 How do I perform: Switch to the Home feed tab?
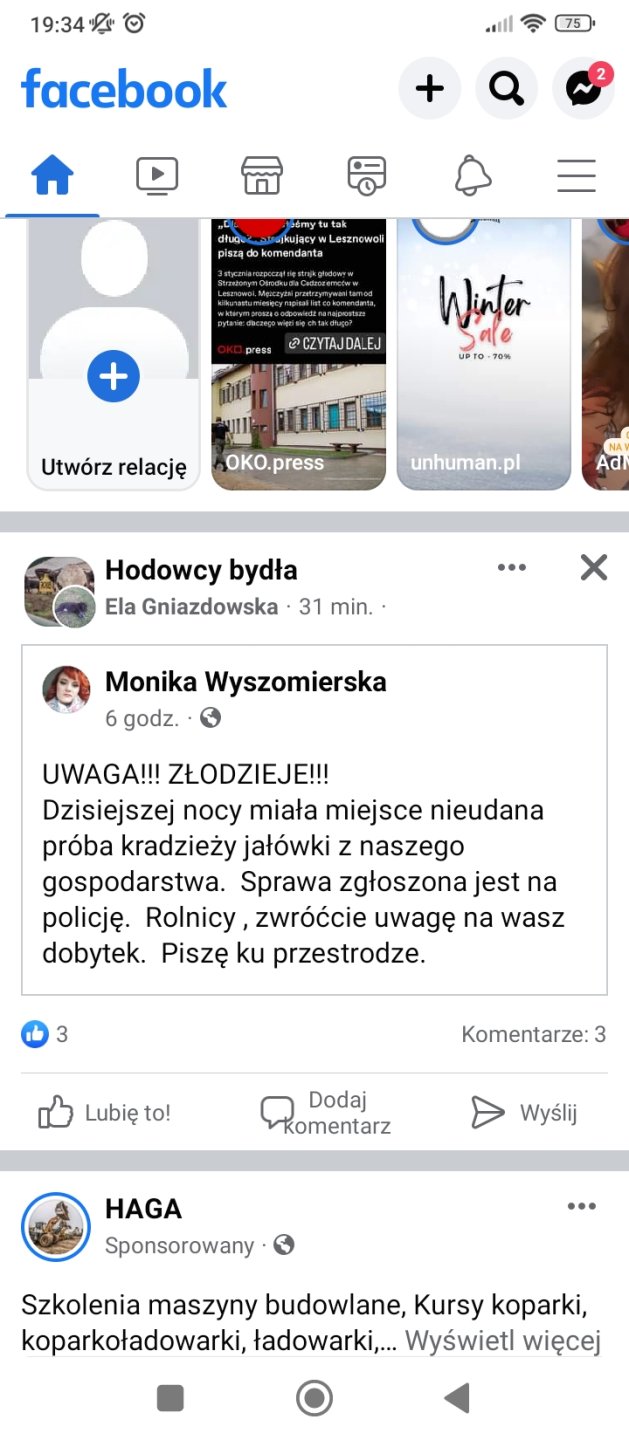[52, 176]
